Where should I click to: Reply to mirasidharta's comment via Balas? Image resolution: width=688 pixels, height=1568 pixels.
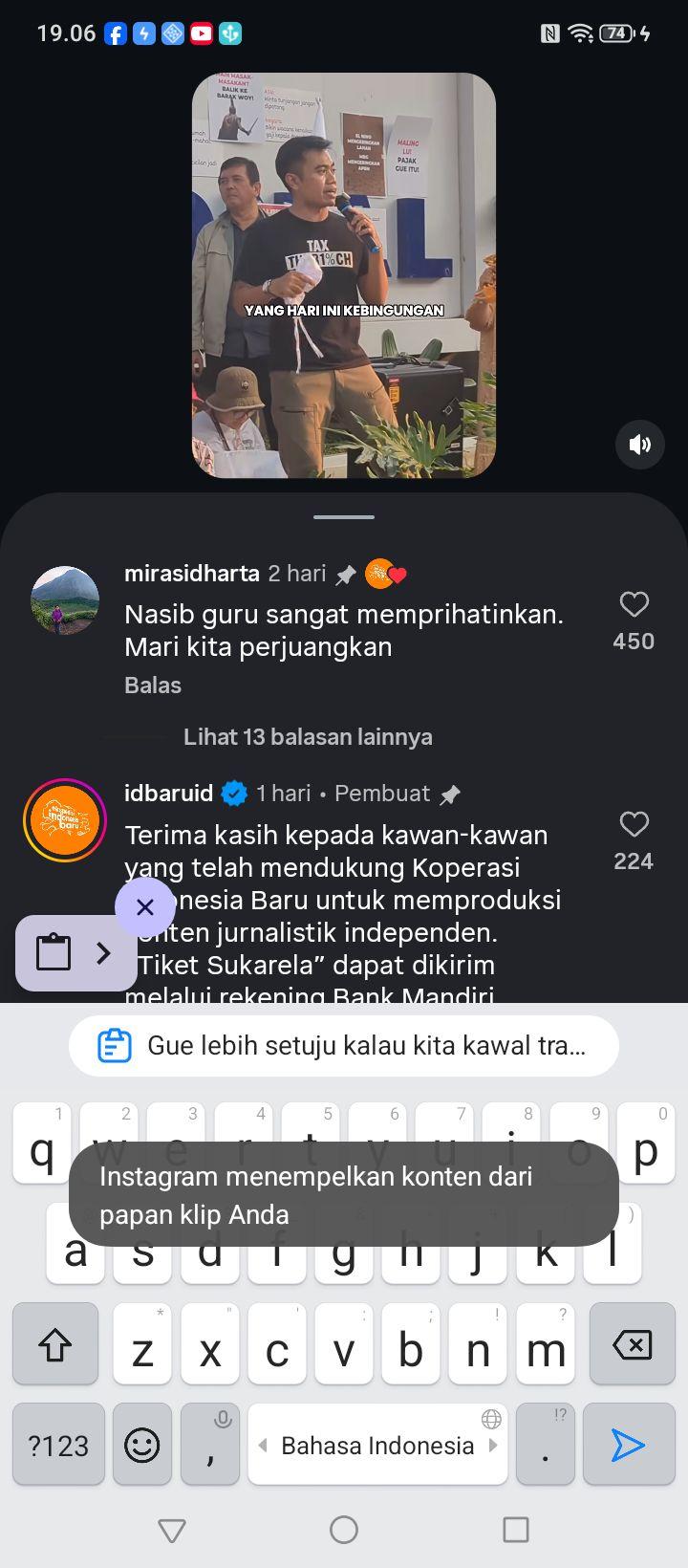tap(153, 685)
